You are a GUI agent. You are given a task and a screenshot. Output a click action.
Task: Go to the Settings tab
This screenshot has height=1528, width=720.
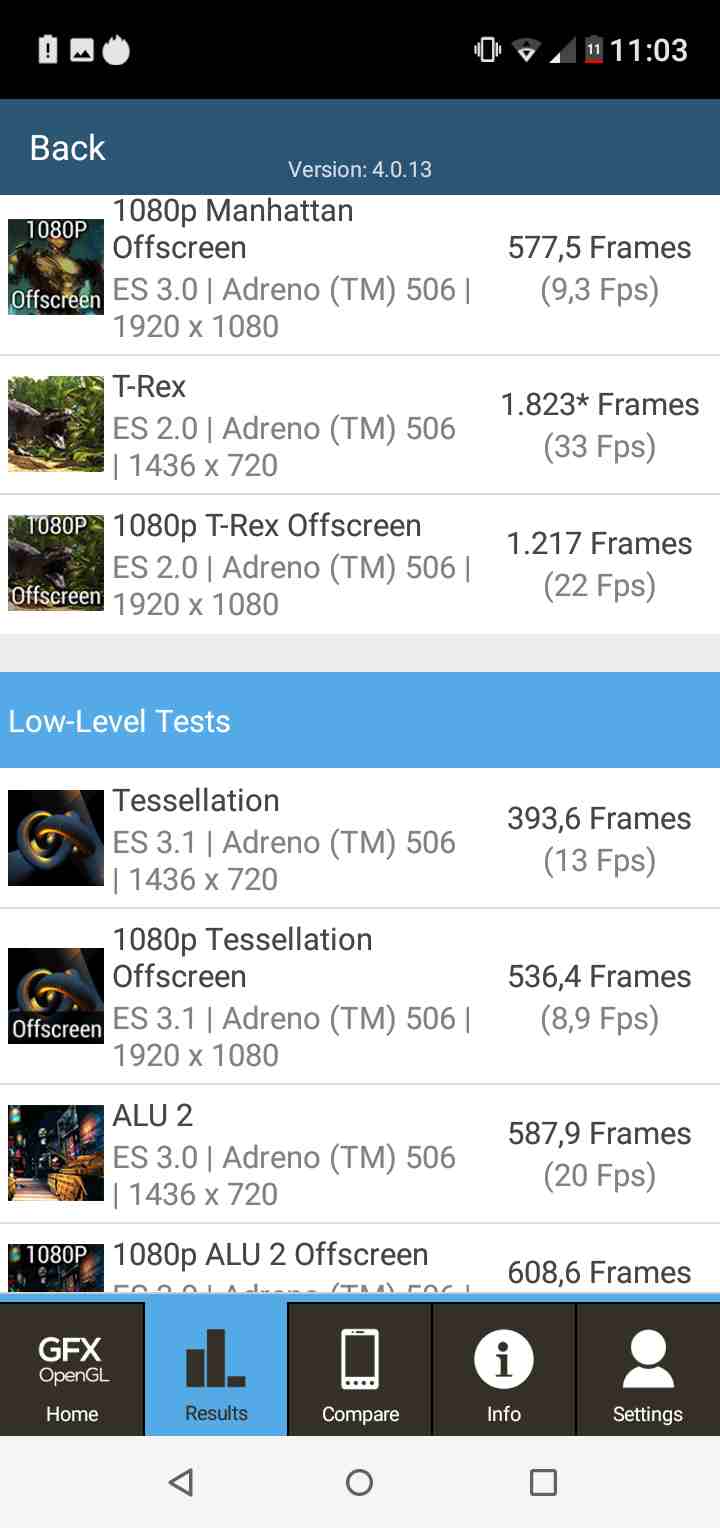click(648, 1369)
